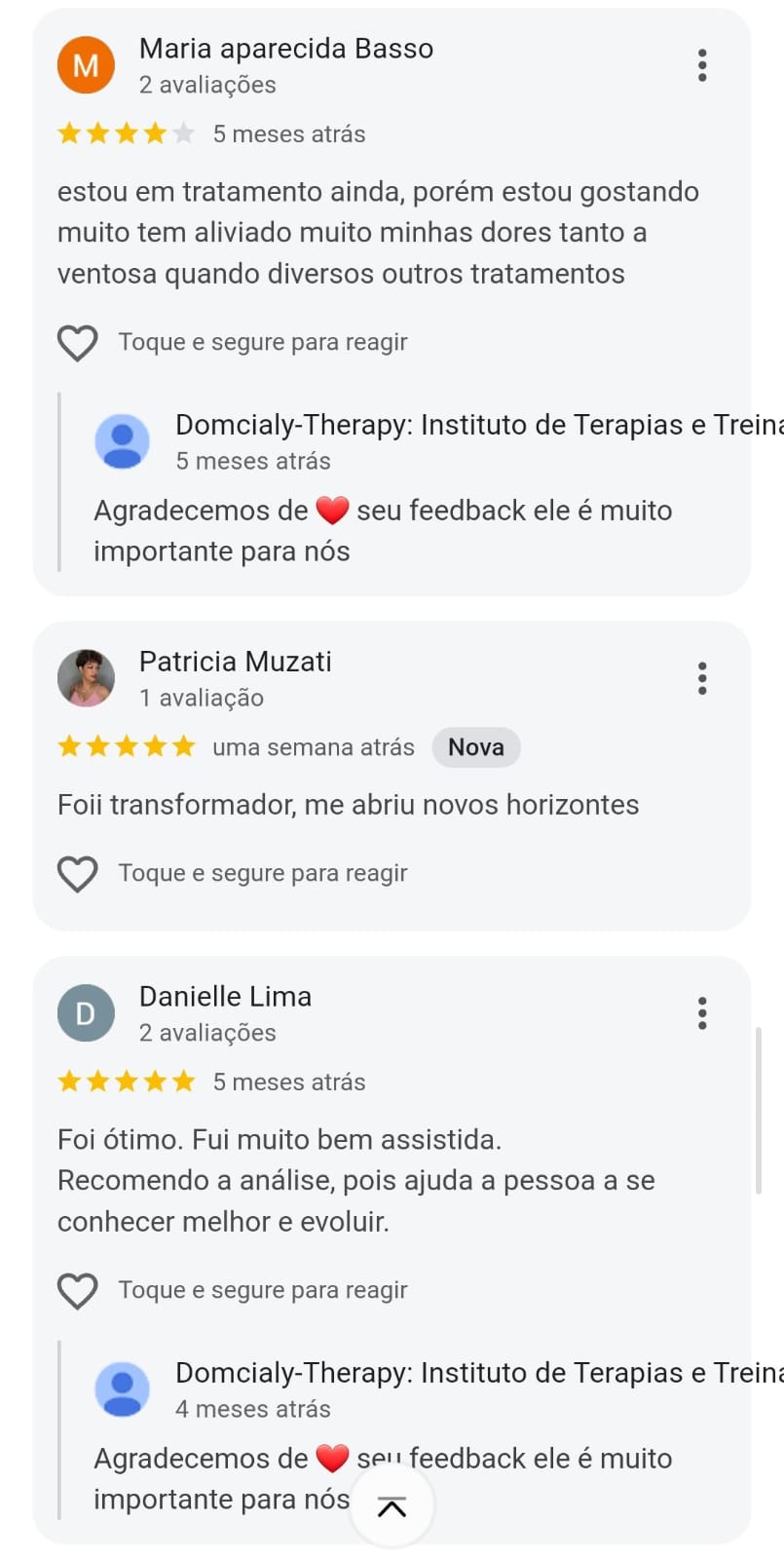
Task: React with heart to Patricia Muzati's review
Action: [x=78, y=874]
